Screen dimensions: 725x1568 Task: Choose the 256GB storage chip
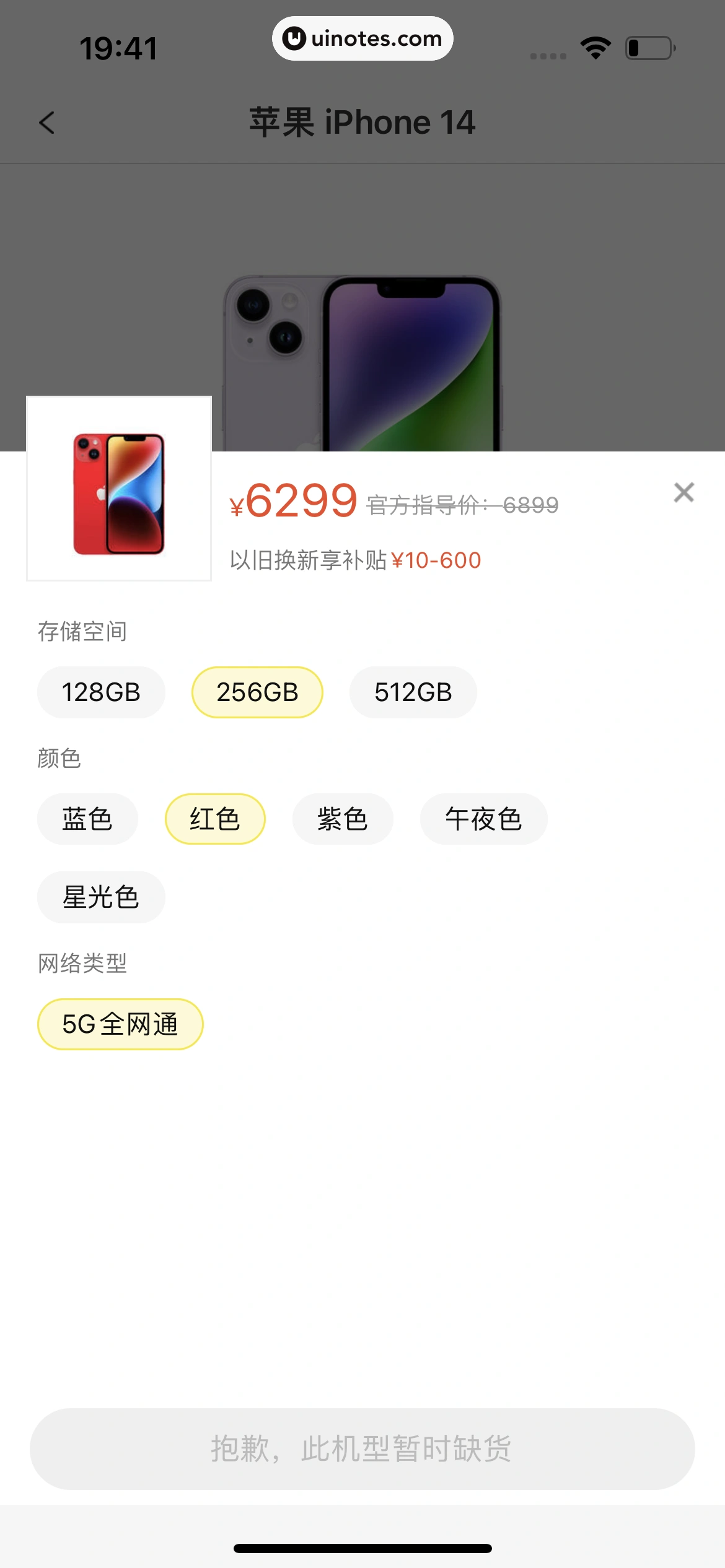[257, 692]
